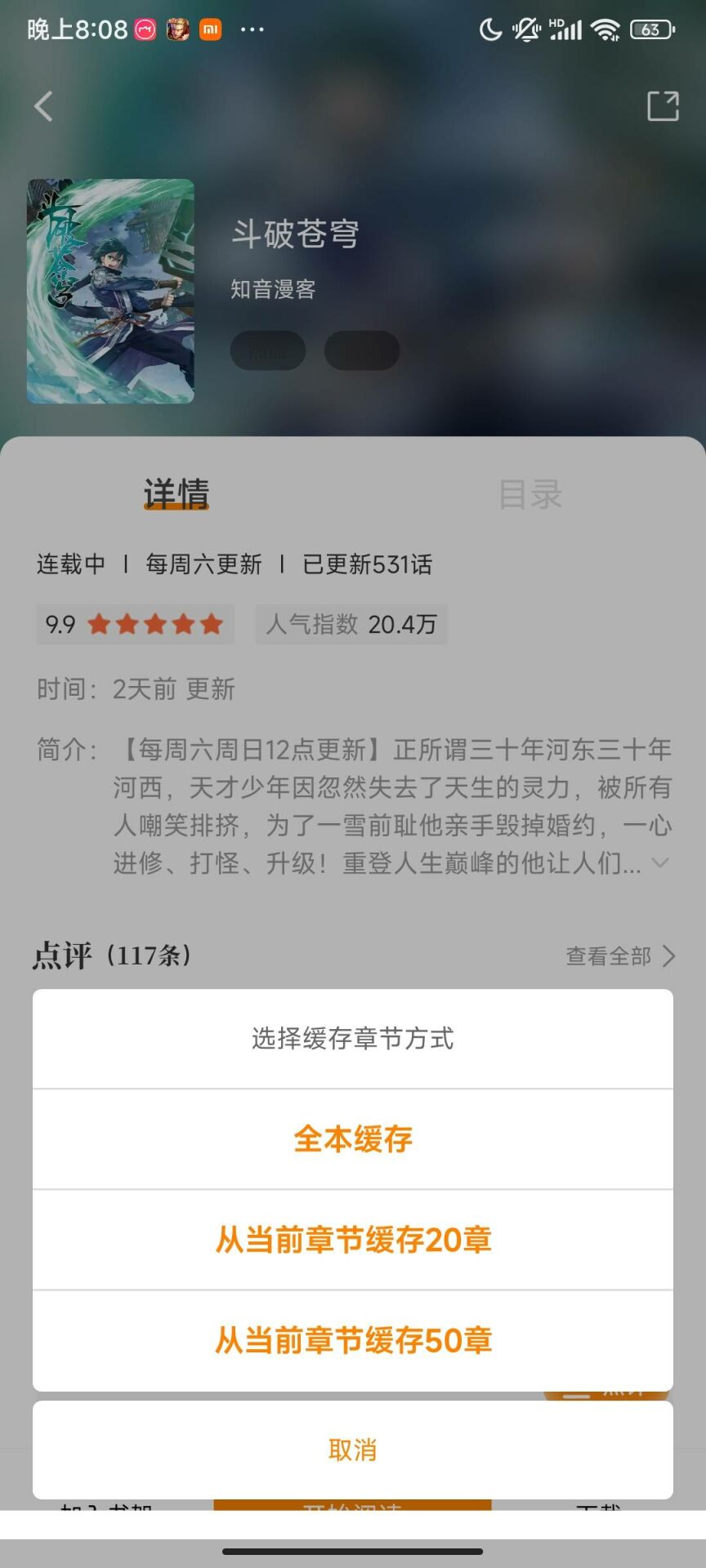Viewport: 706px width, 1568px height.
Task: Select 全本缓存 to cache whole book
Action: tap(353, 1138)
